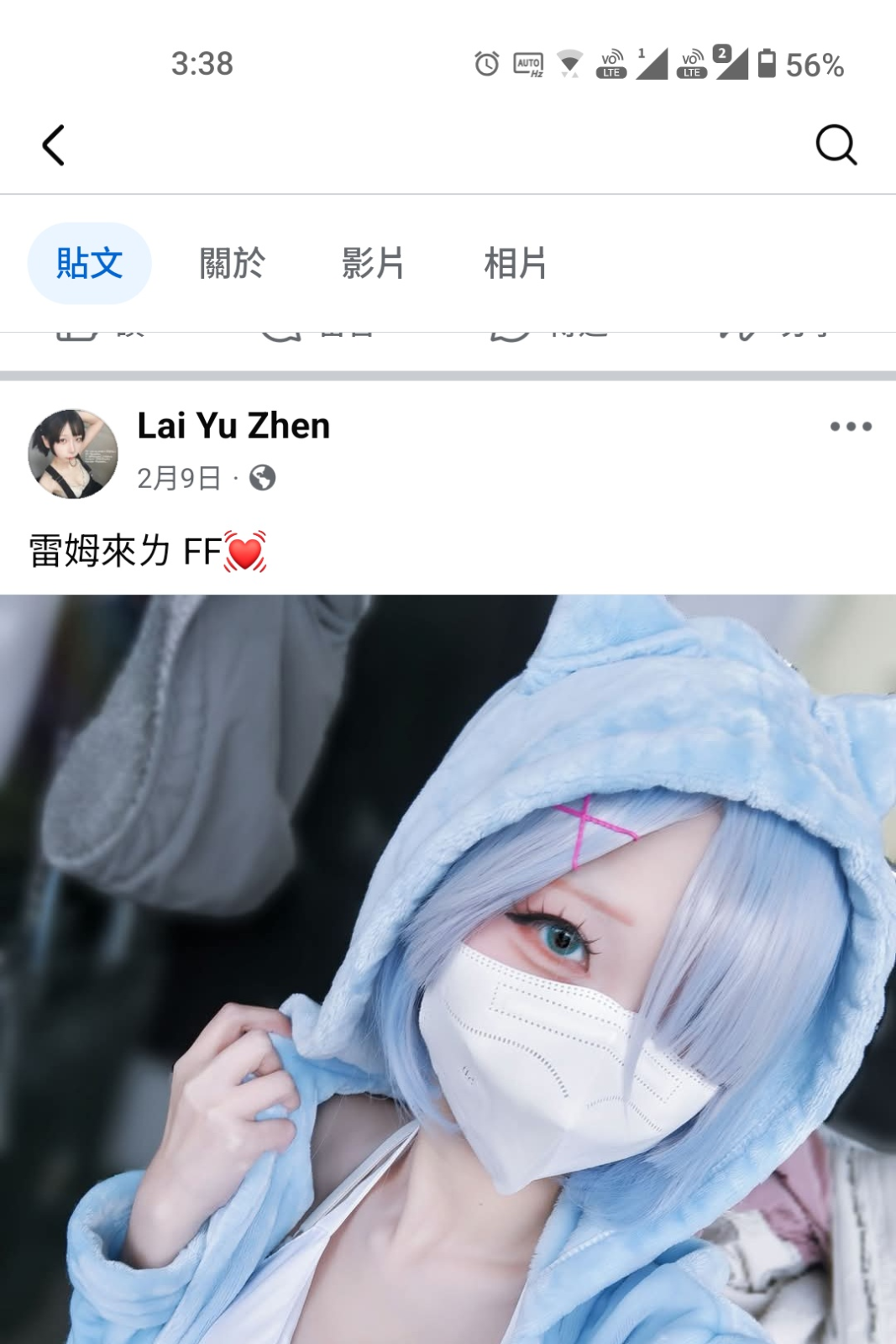Open the post options three-dot menu
896x1344 pixels.
click(x=850, y=427)
